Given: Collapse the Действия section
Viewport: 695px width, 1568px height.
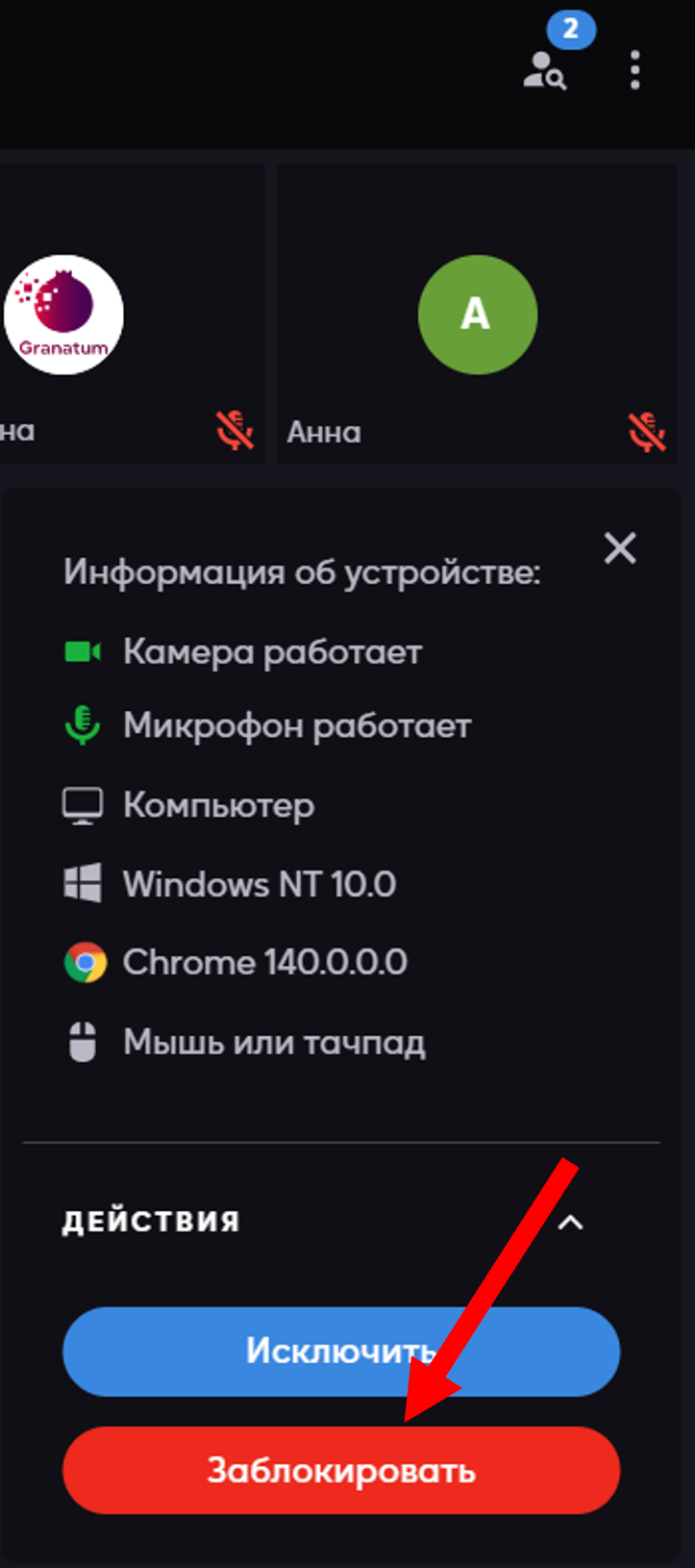Looking at the screenshot, I should (571, 1222).
